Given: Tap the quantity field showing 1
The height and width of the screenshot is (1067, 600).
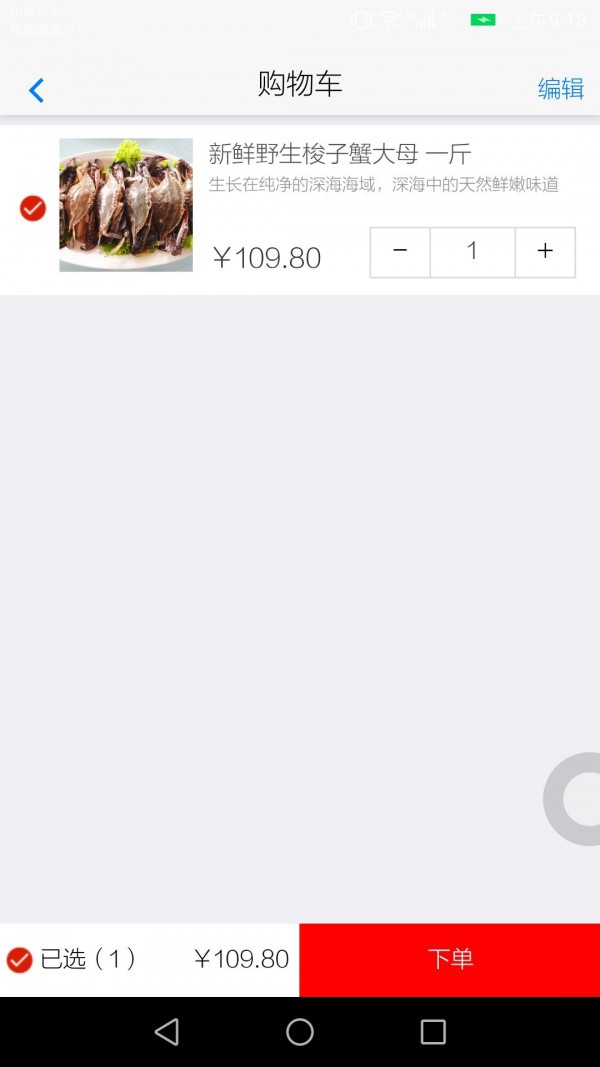Looking at the screenshot, I should [472, 252].
